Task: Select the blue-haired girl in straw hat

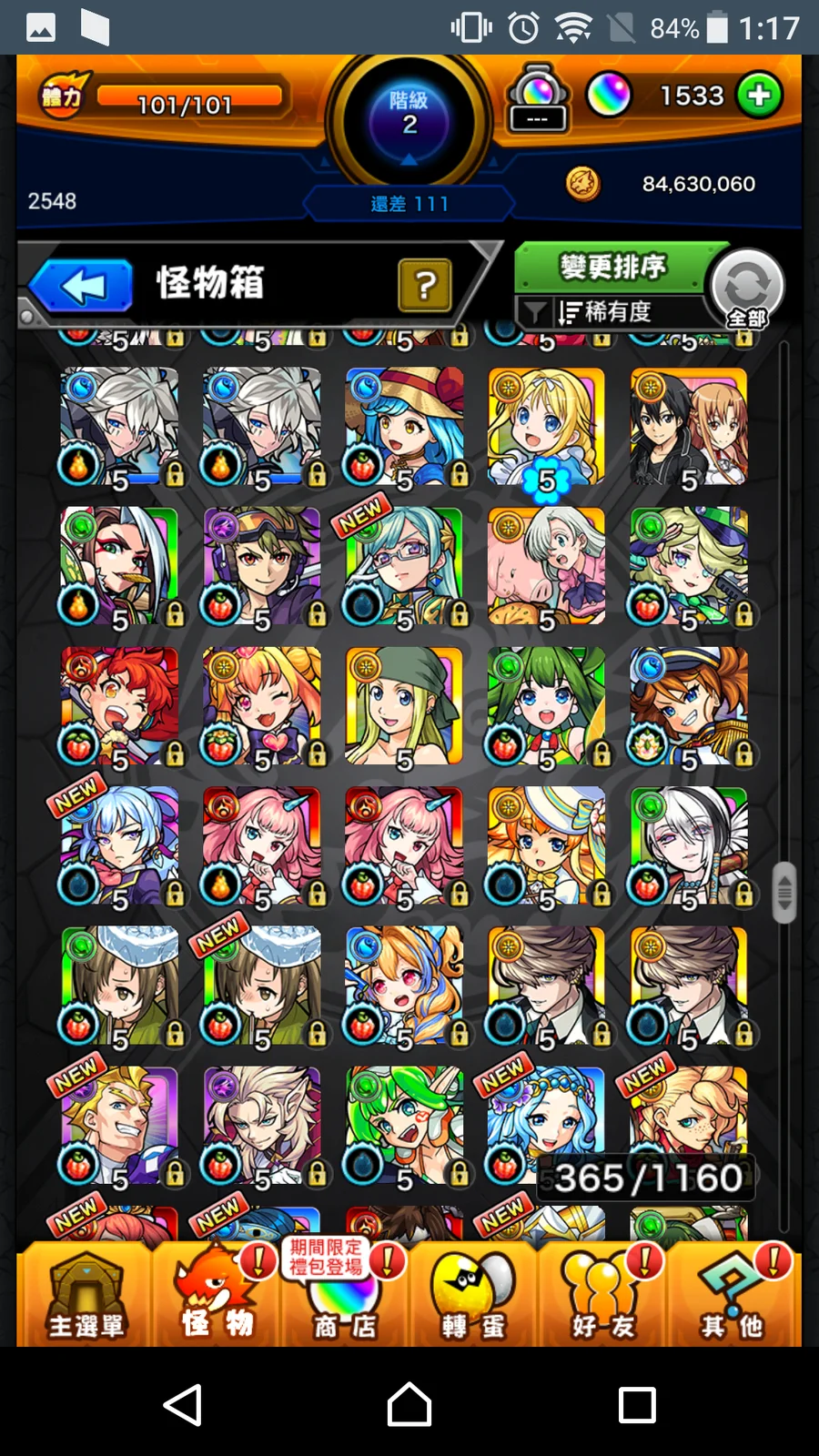Action: (x=404, y=426)
